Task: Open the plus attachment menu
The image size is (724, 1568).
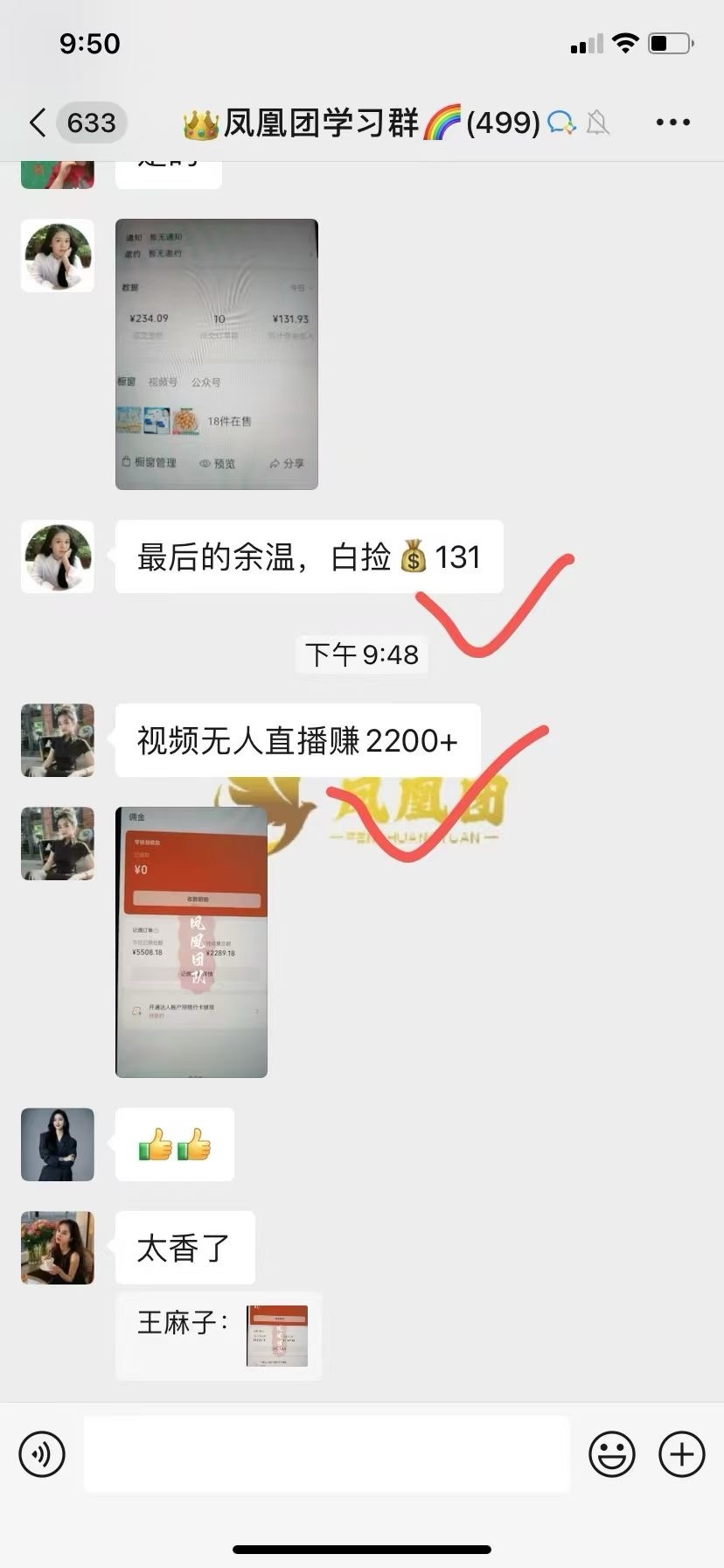Action: 681,1454
